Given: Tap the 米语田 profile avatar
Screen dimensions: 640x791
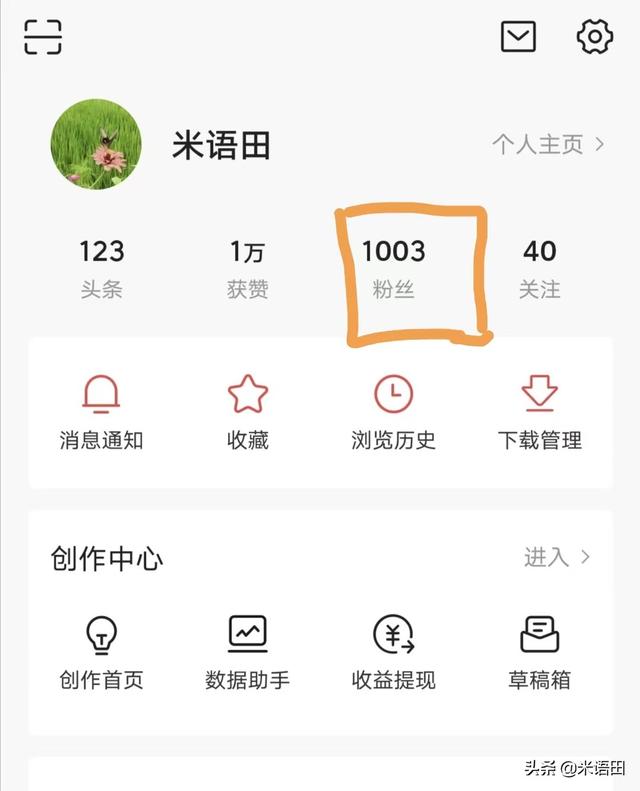Looking at the screenshot, I should [x=96, y=144].
